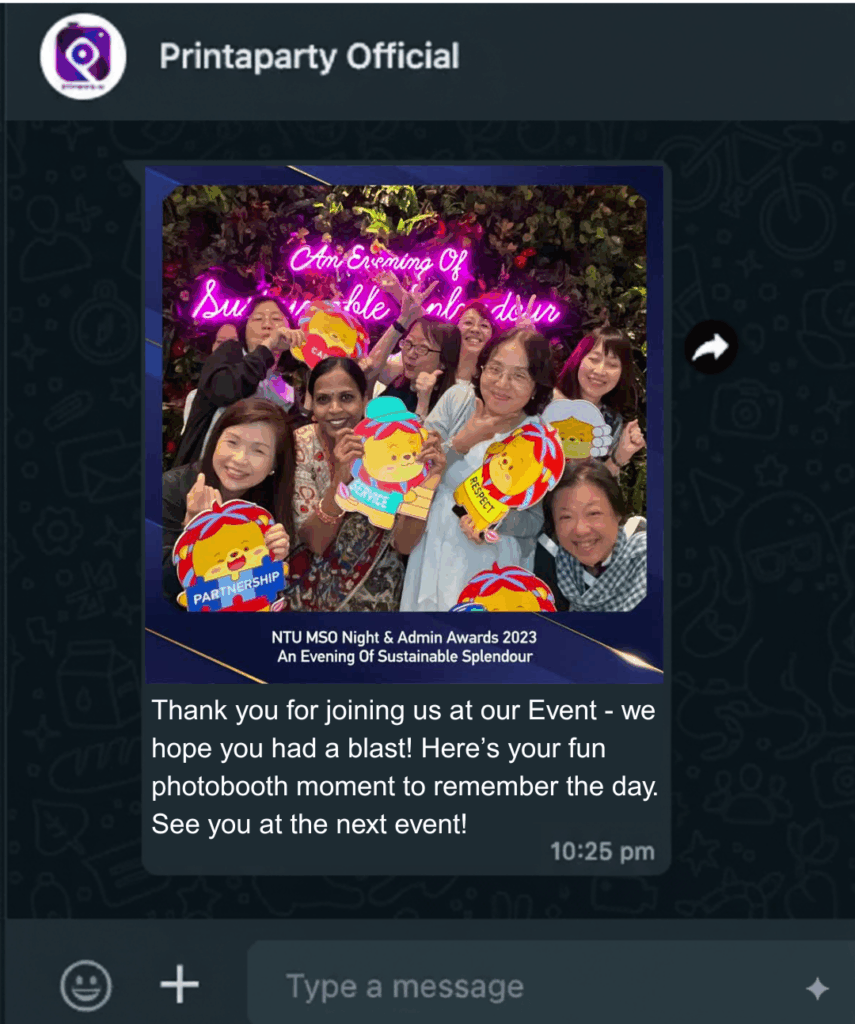Click the forward arrow to share the message

click(x=711, y=345)
